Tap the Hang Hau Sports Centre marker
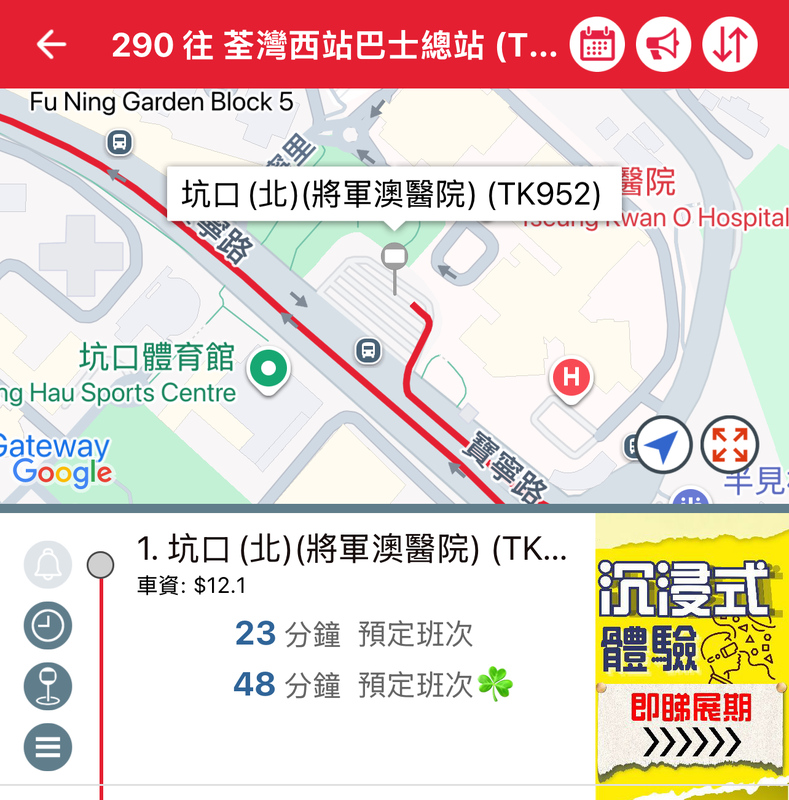789x800 pixels. tap(268, 368)
